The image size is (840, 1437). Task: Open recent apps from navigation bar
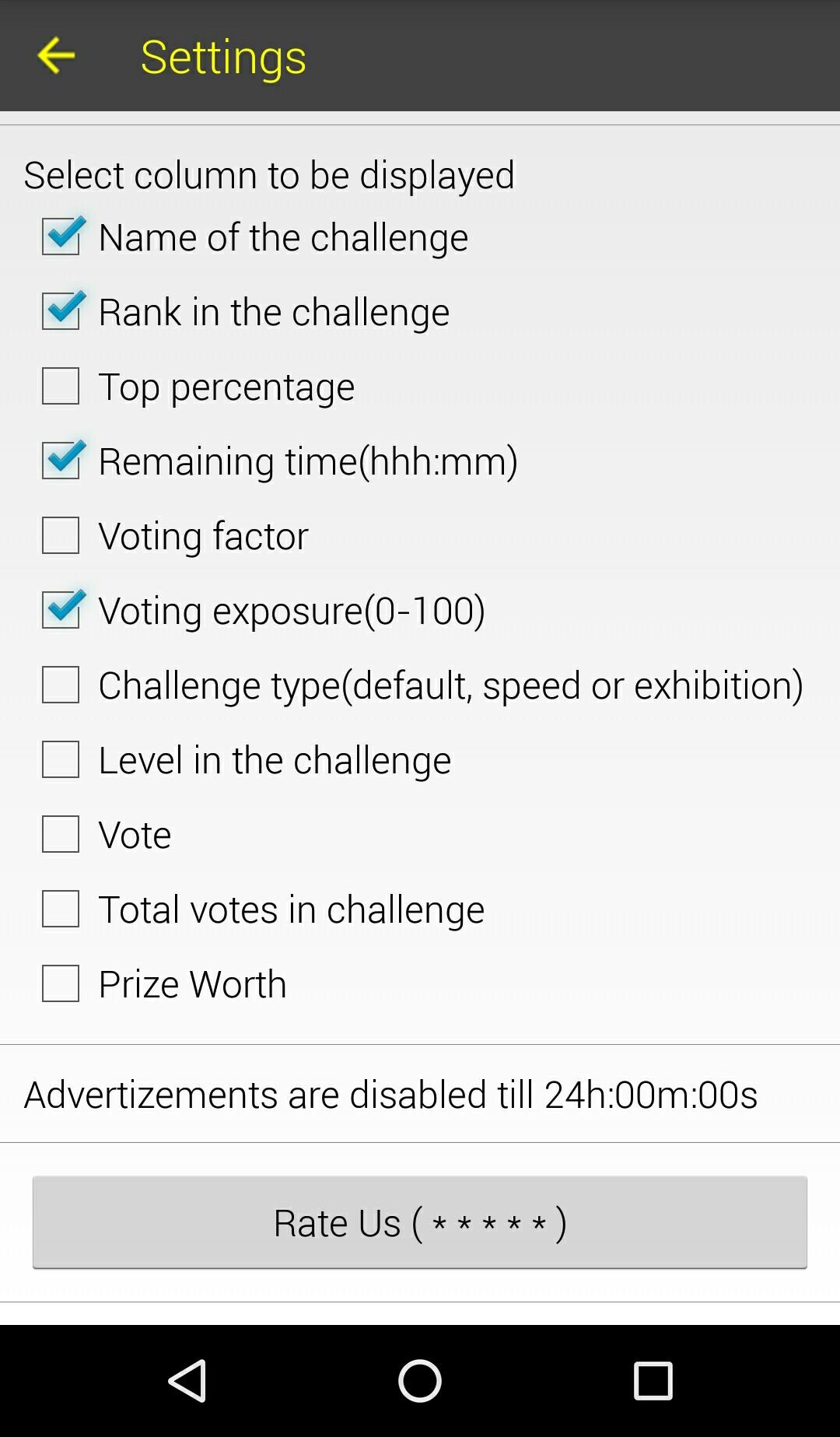pos(653,1381)
